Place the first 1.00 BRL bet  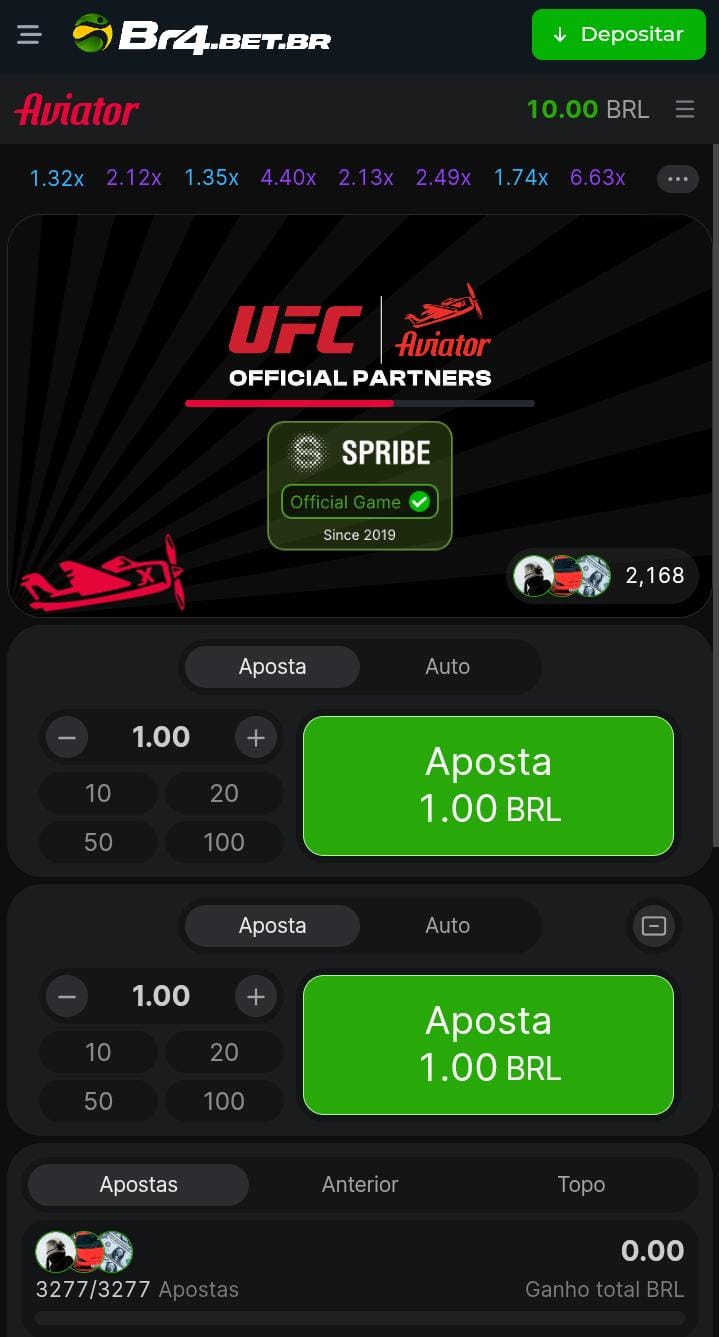click(x=488, y=785)
